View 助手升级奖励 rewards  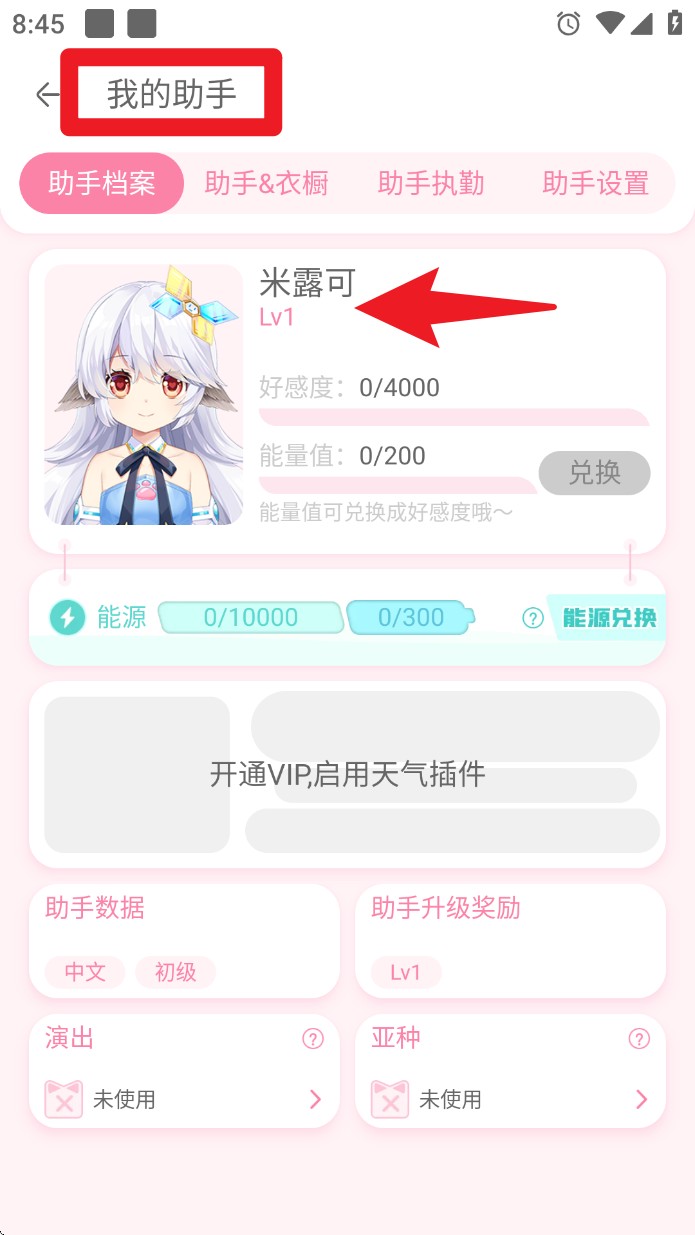[510, 940]
